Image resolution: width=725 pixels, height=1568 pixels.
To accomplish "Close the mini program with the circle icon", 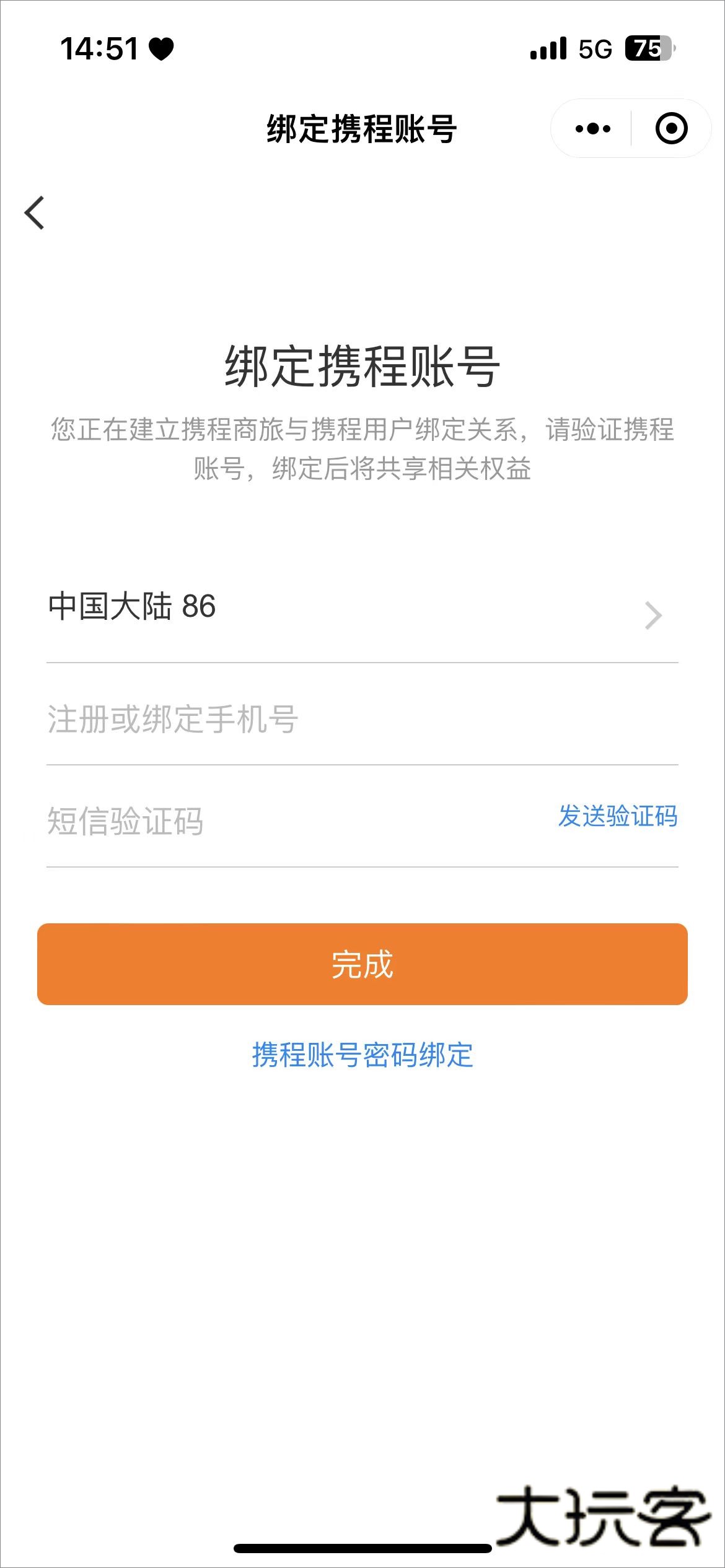I will tap(671, 129).
